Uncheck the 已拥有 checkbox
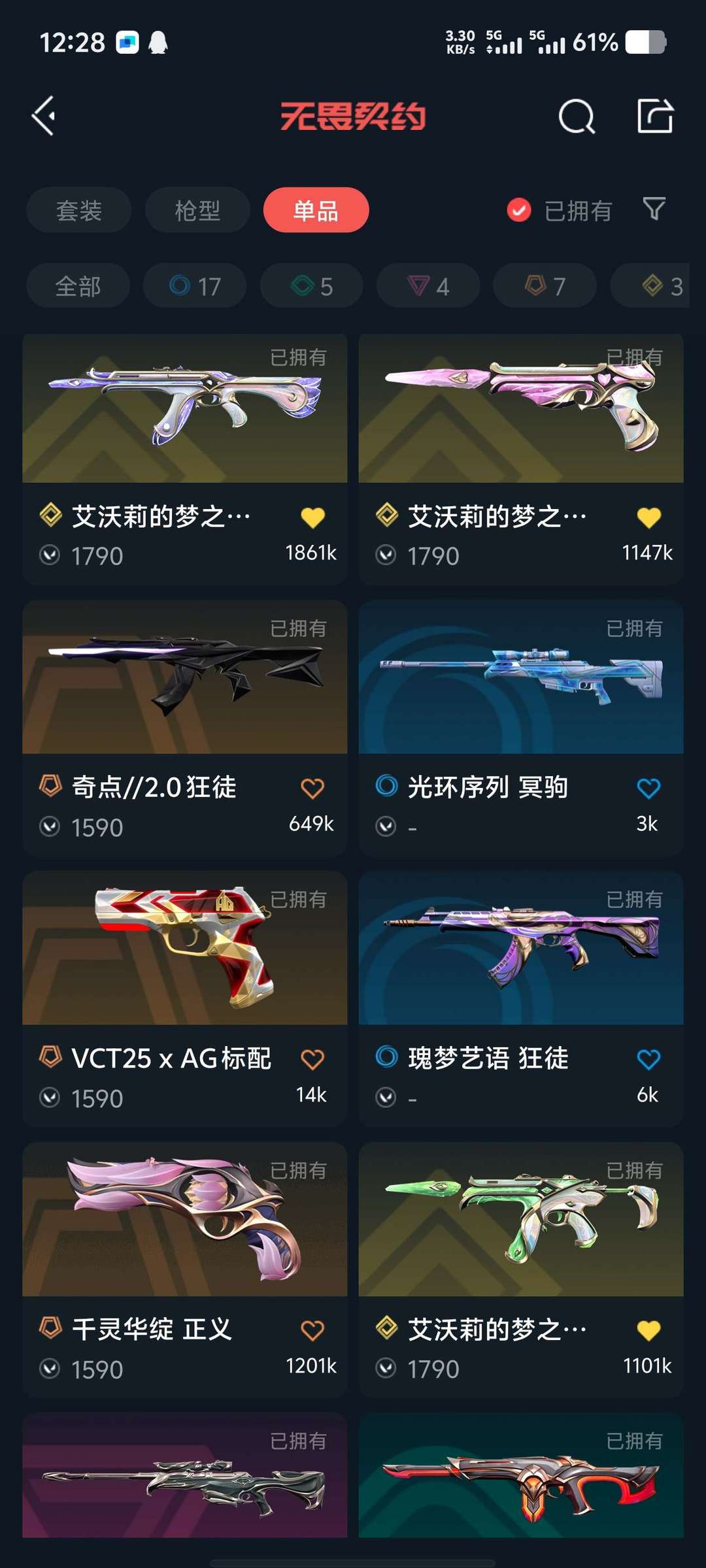 coord(519,210)
